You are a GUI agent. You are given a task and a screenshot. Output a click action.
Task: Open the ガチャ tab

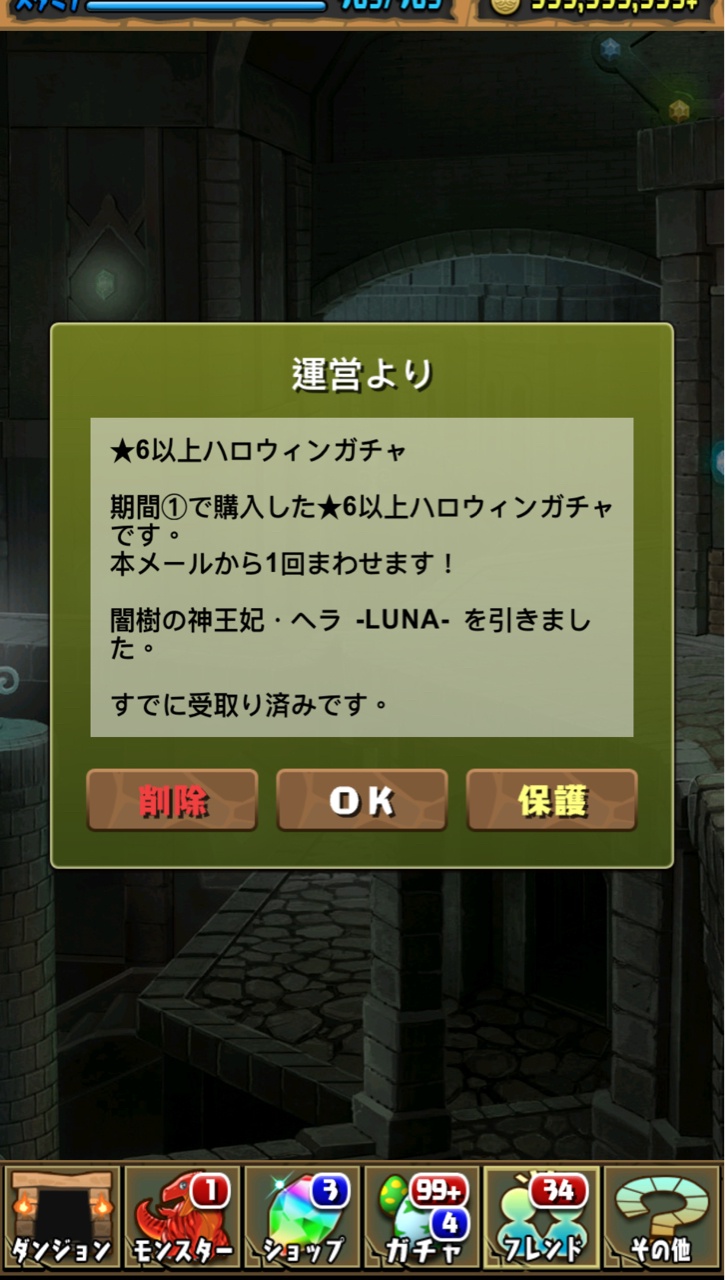422,1217
